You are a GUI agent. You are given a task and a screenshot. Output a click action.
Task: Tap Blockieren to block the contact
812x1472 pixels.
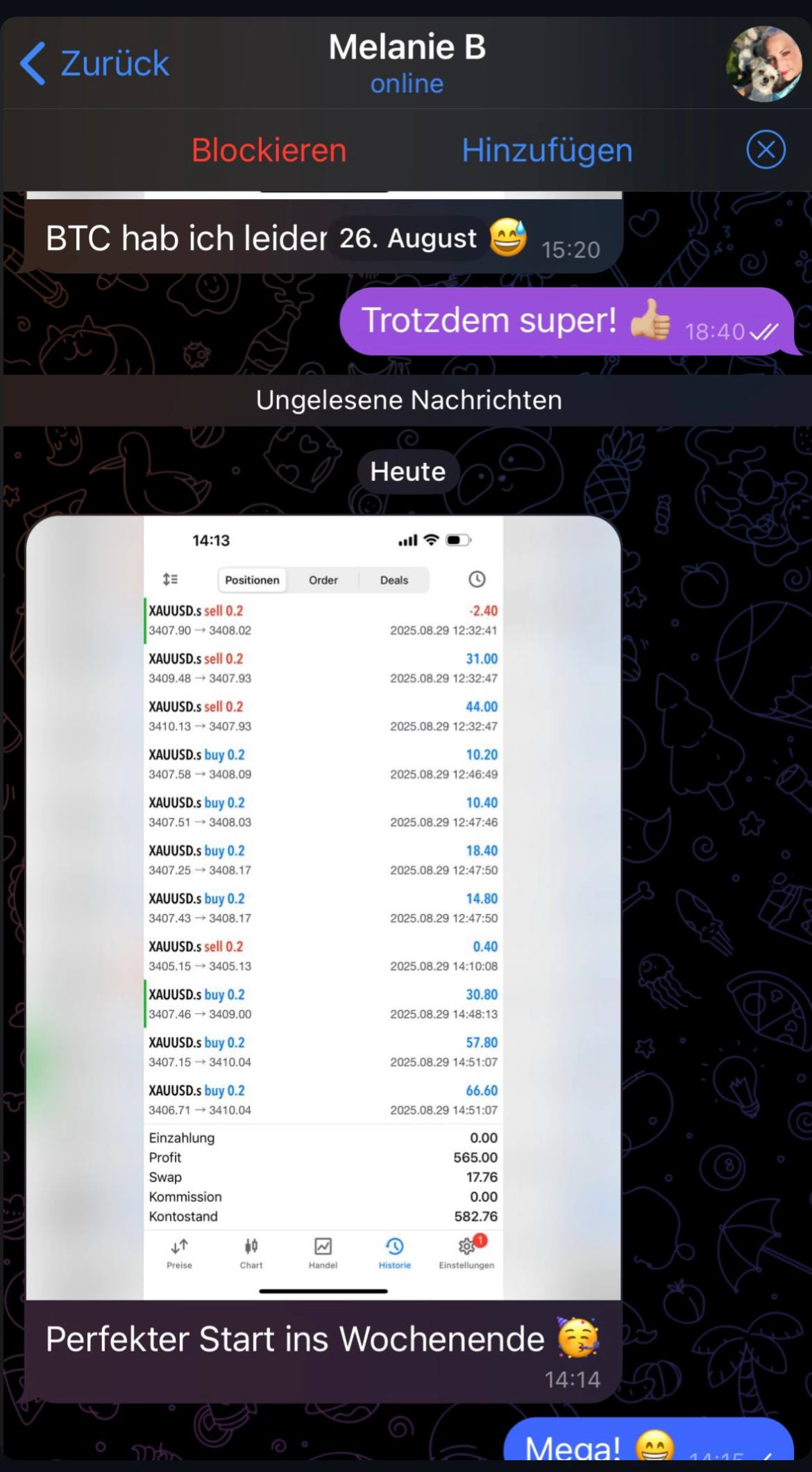pyautogui.click(x=269, y=149)
